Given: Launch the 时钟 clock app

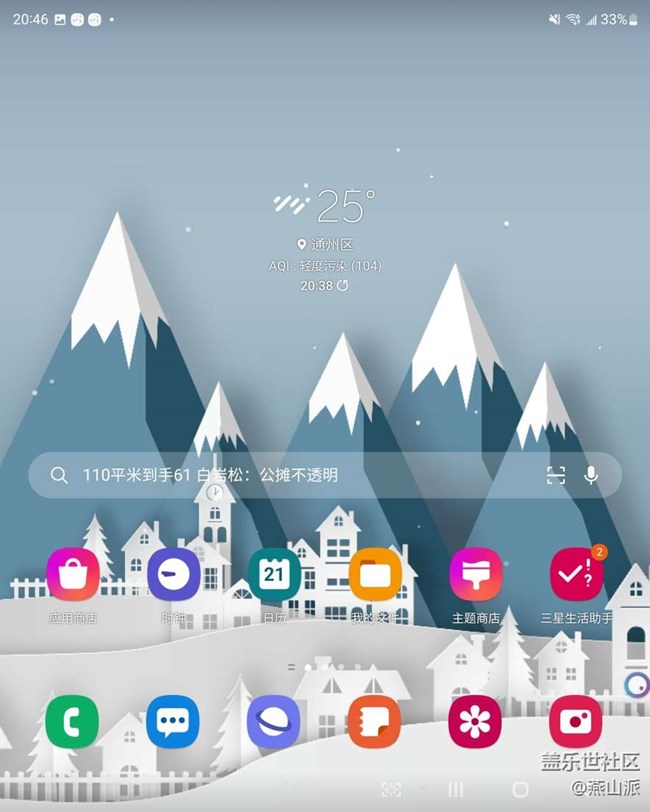Looking at the screenshot, I should coord(174,575).
